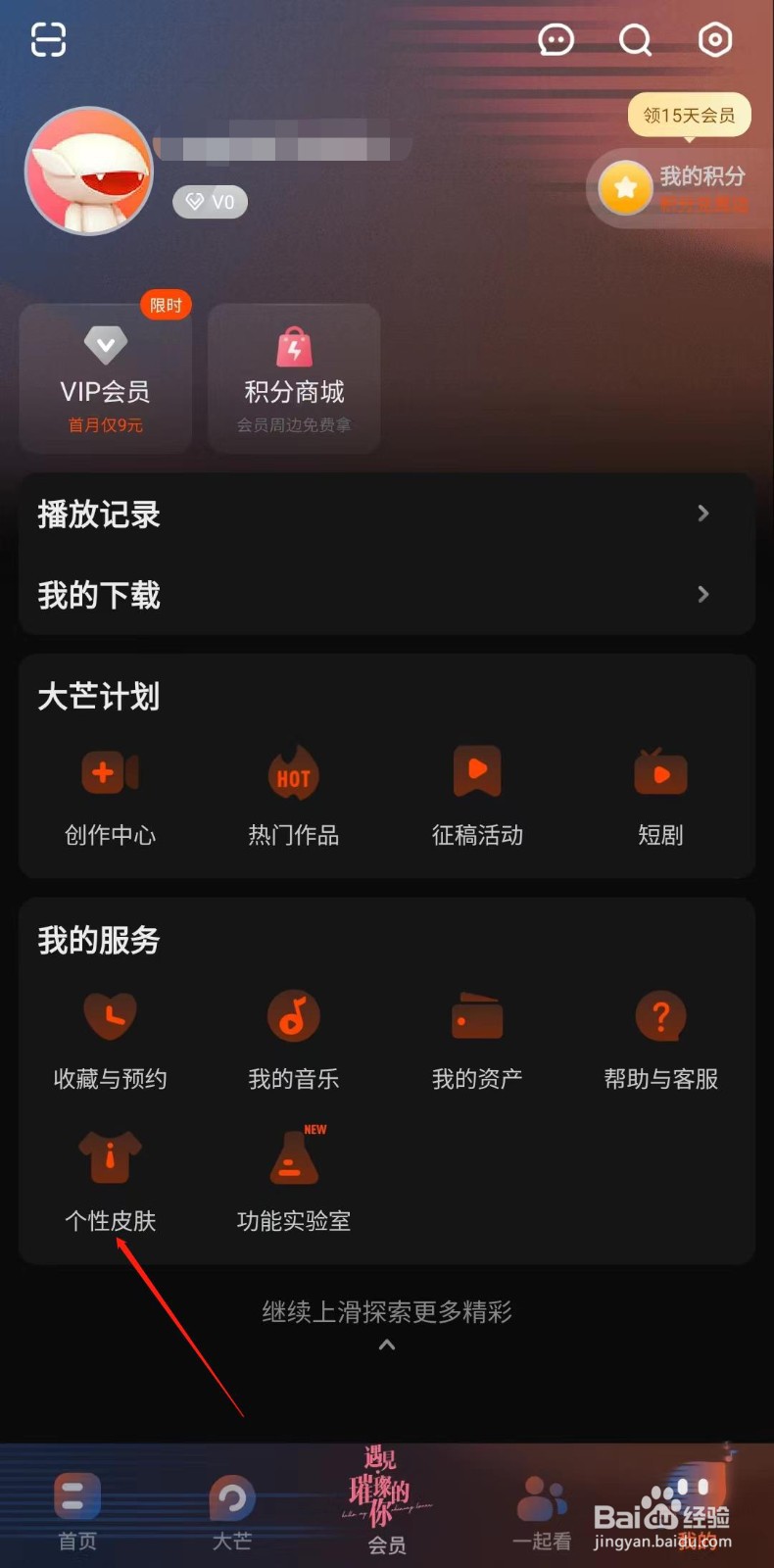Image resolution: width=774 pixels, height=1568 pixels.
Task: Open the 功能实验室 feature lab
Action: [292, 1181]
